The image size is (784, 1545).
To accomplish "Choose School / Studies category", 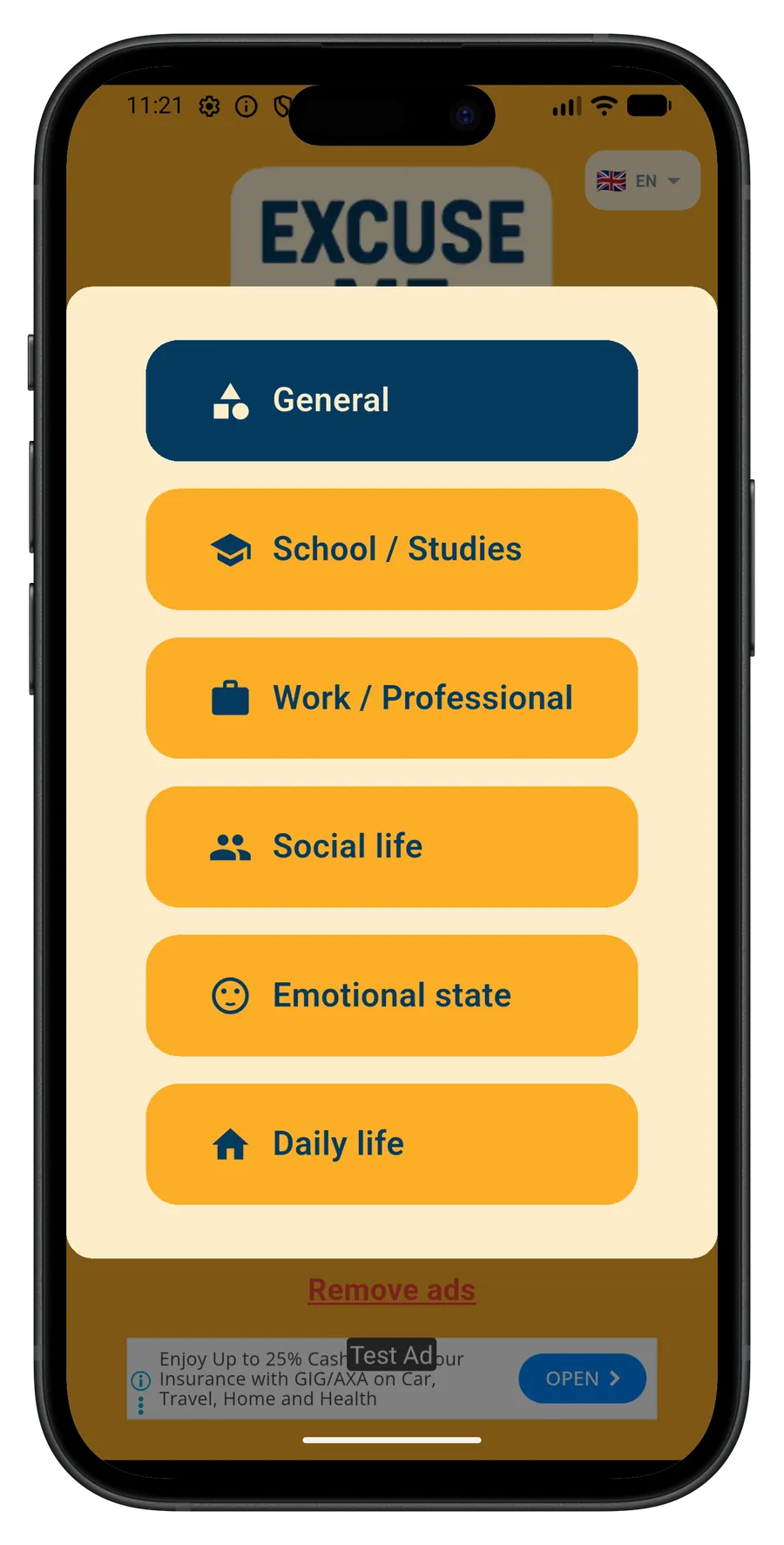I will coord(391,549).
